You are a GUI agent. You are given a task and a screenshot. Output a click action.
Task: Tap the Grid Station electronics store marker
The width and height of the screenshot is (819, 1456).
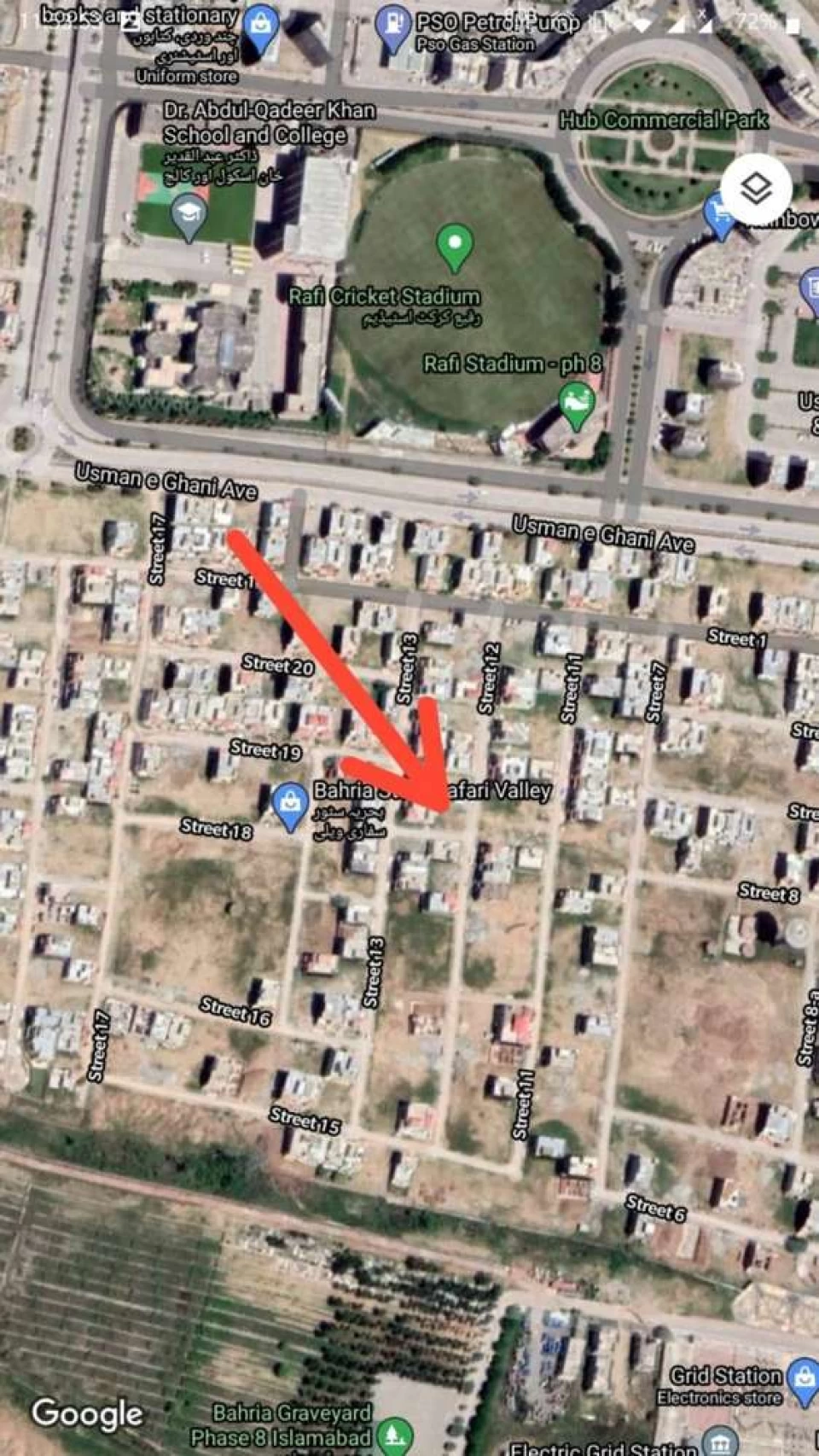[802, 1383]
